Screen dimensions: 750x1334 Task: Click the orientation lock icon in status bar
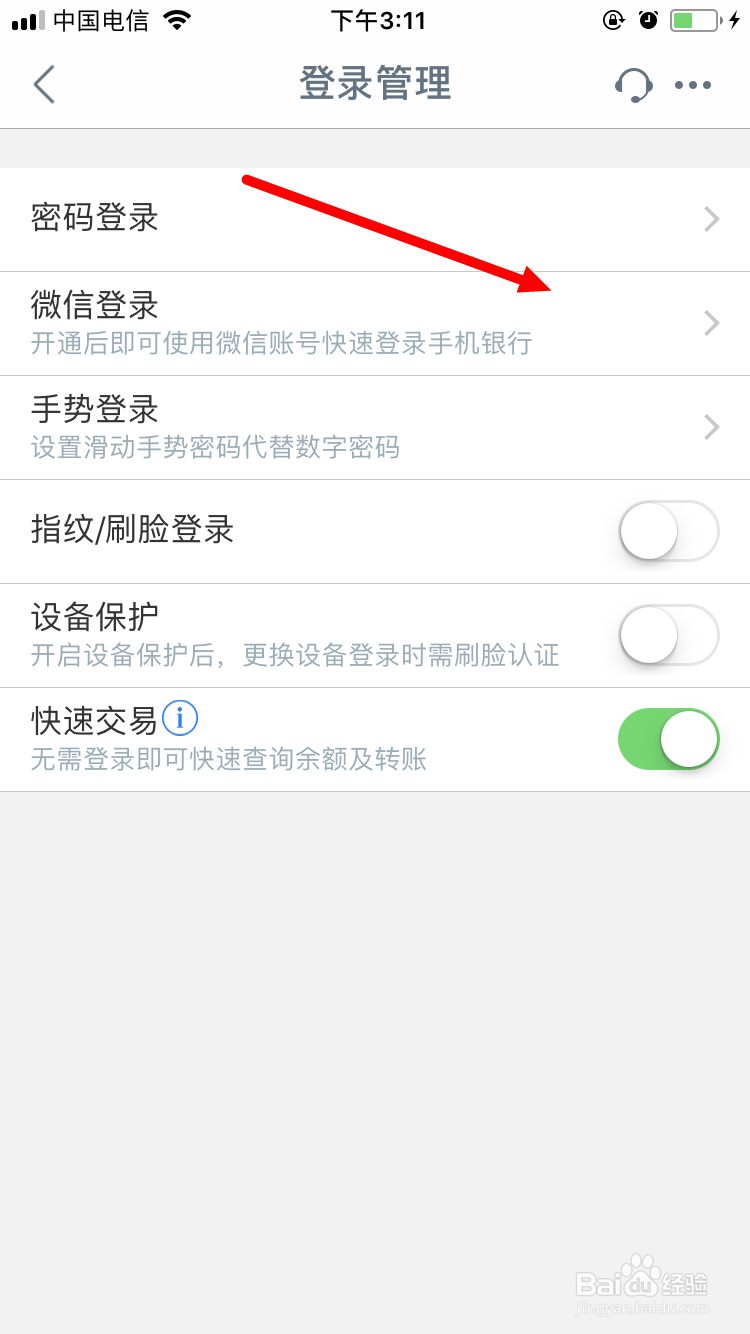point(614,18)
